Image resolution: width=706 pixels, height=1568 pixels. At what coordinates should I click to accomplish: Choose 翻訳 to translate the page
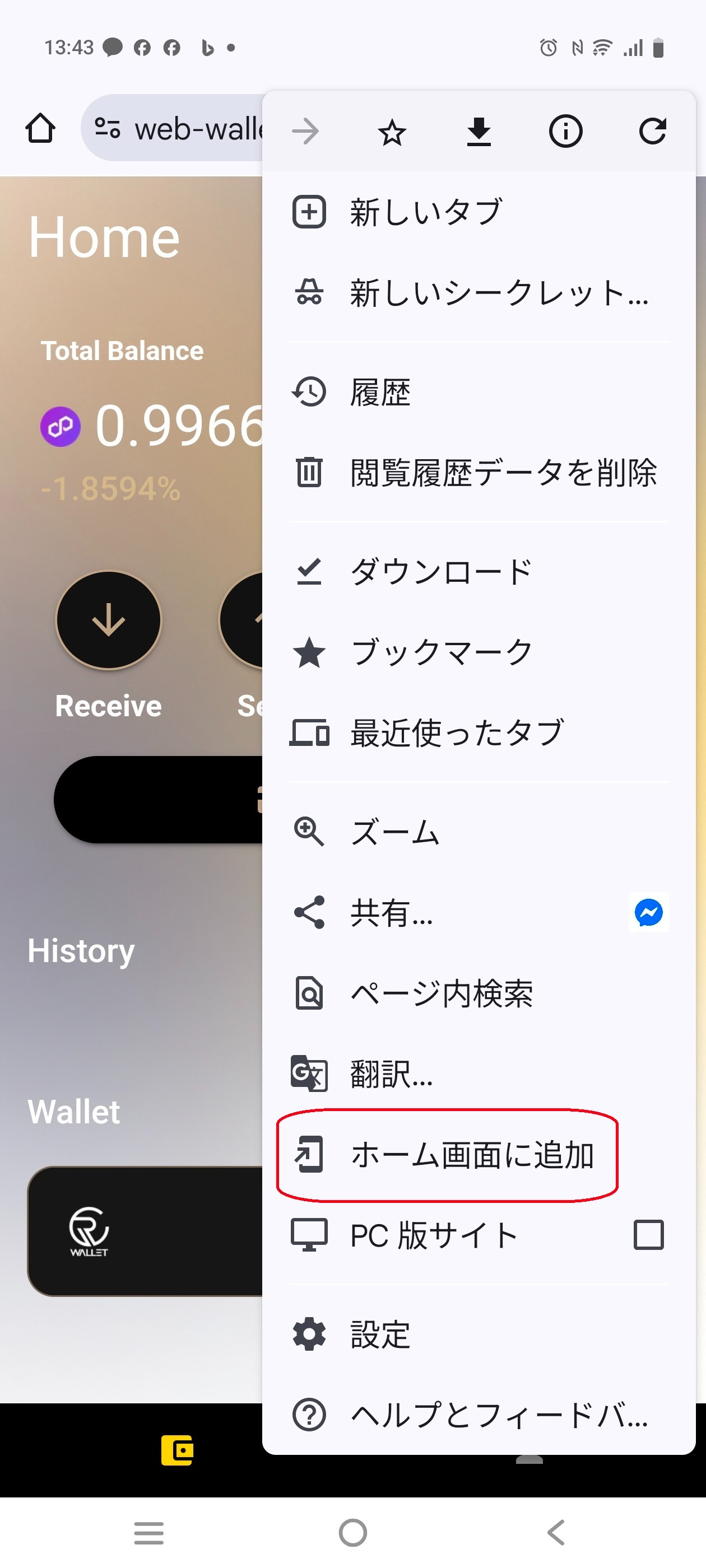point(391,1074)
